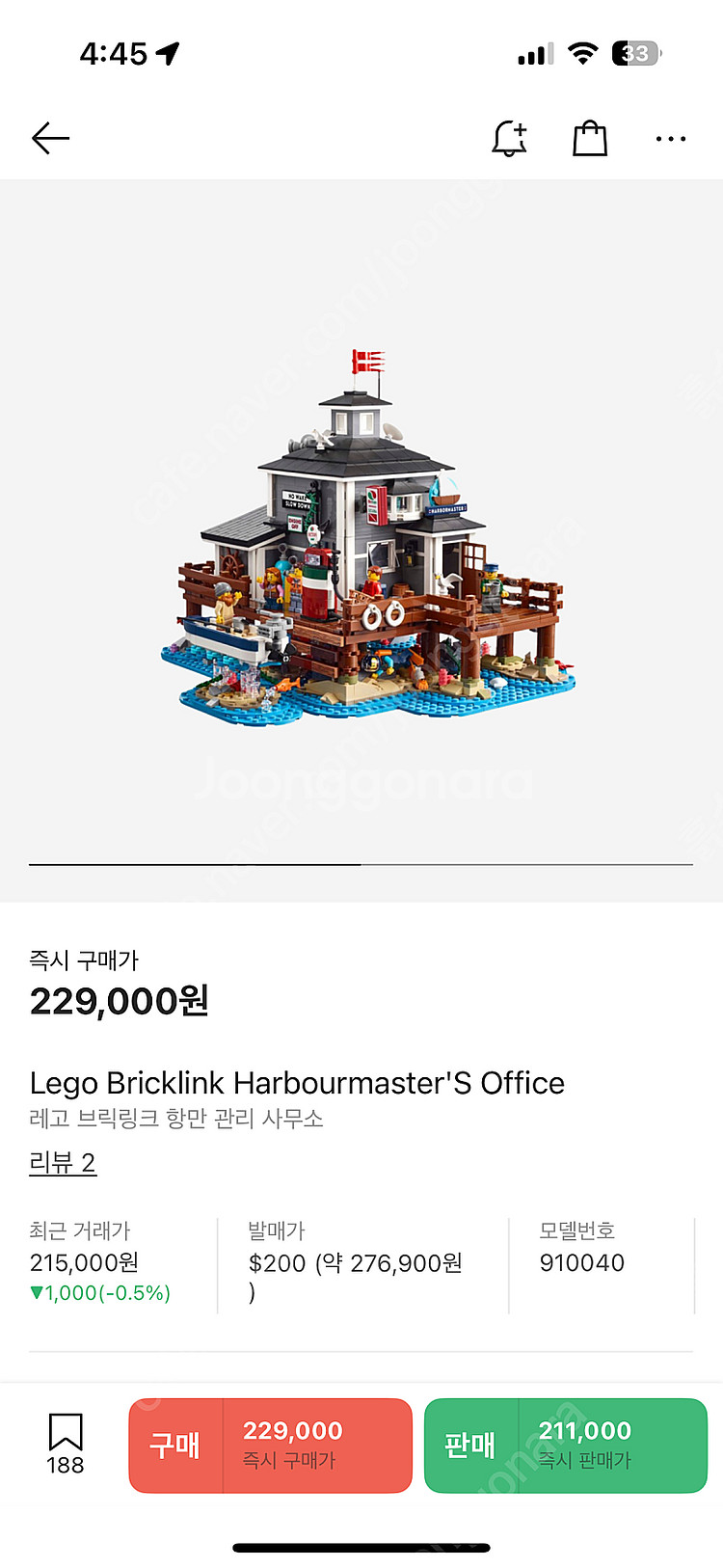Screen dimensions: 723x1568
Task: Set a price alert with the bell icon
Action: [509, 139]
